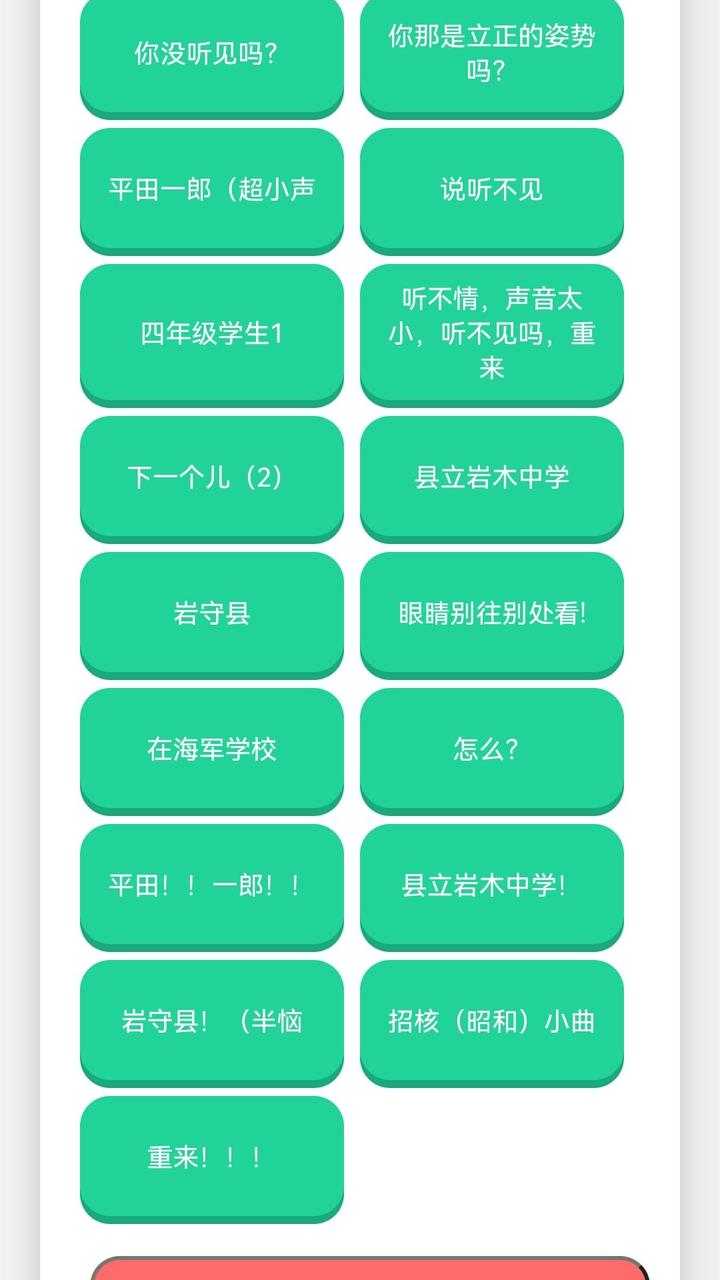720x1280 pixels.
Task: Tap the 说听不见 button
Action: point(491,189)
